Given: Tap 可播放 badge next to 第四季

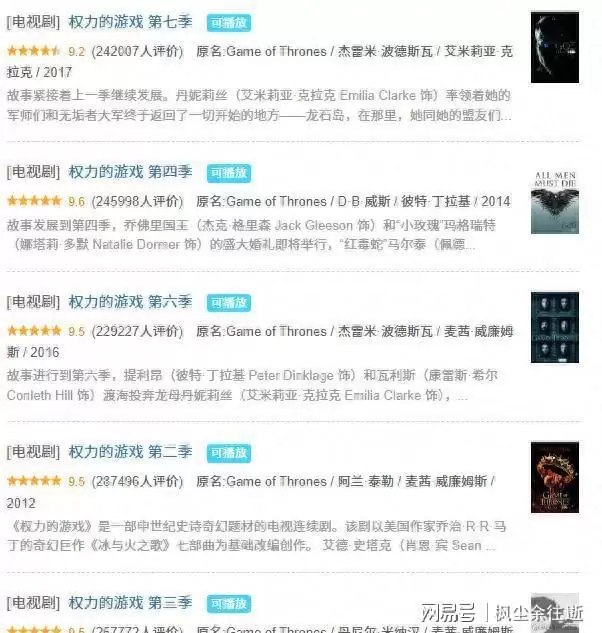Looking at the screenshot, I should coord(229,173).
